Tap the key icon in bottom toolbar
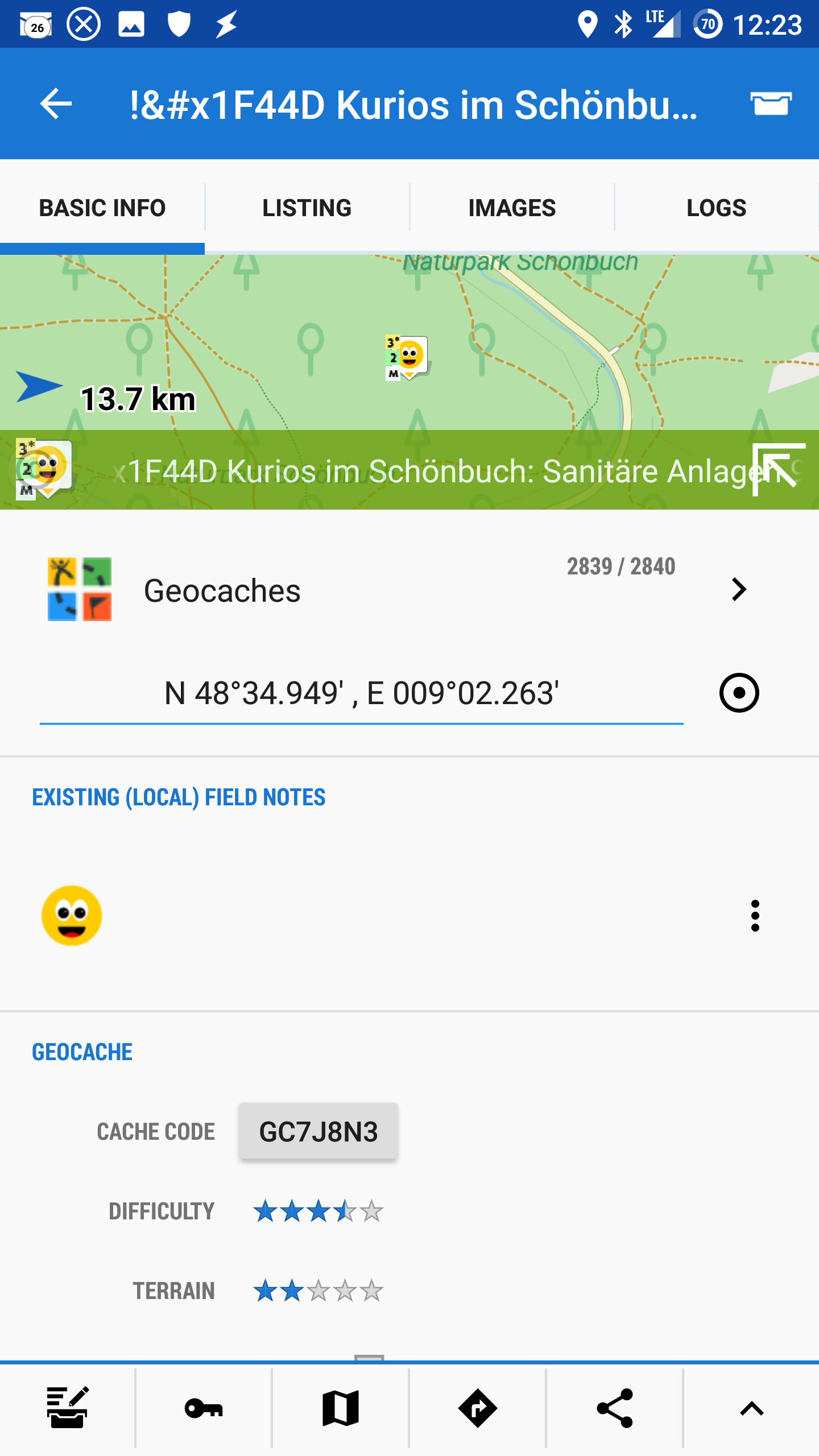The width and height of the screenshot is (819, 1456). pos(204,1408)
